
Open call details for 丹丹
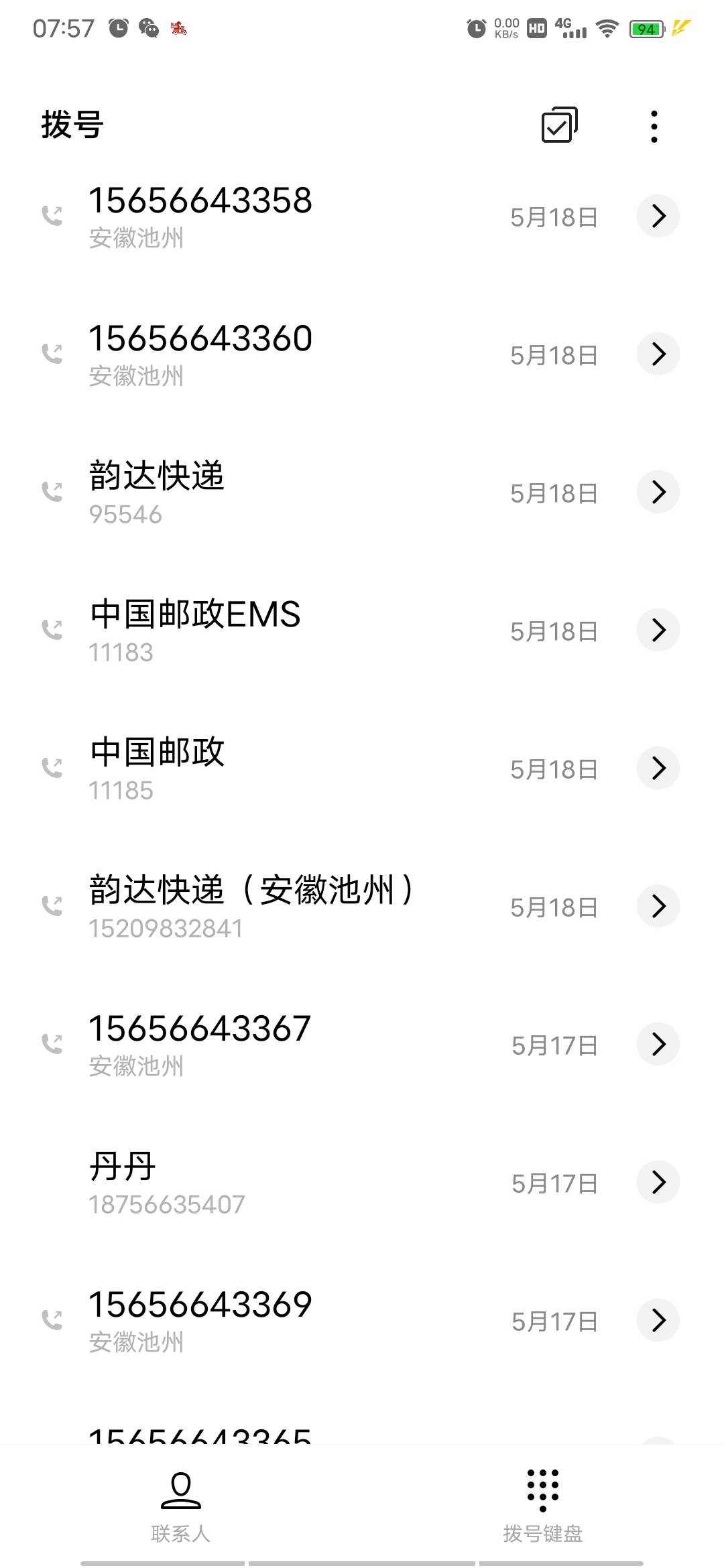point(658,1182)
